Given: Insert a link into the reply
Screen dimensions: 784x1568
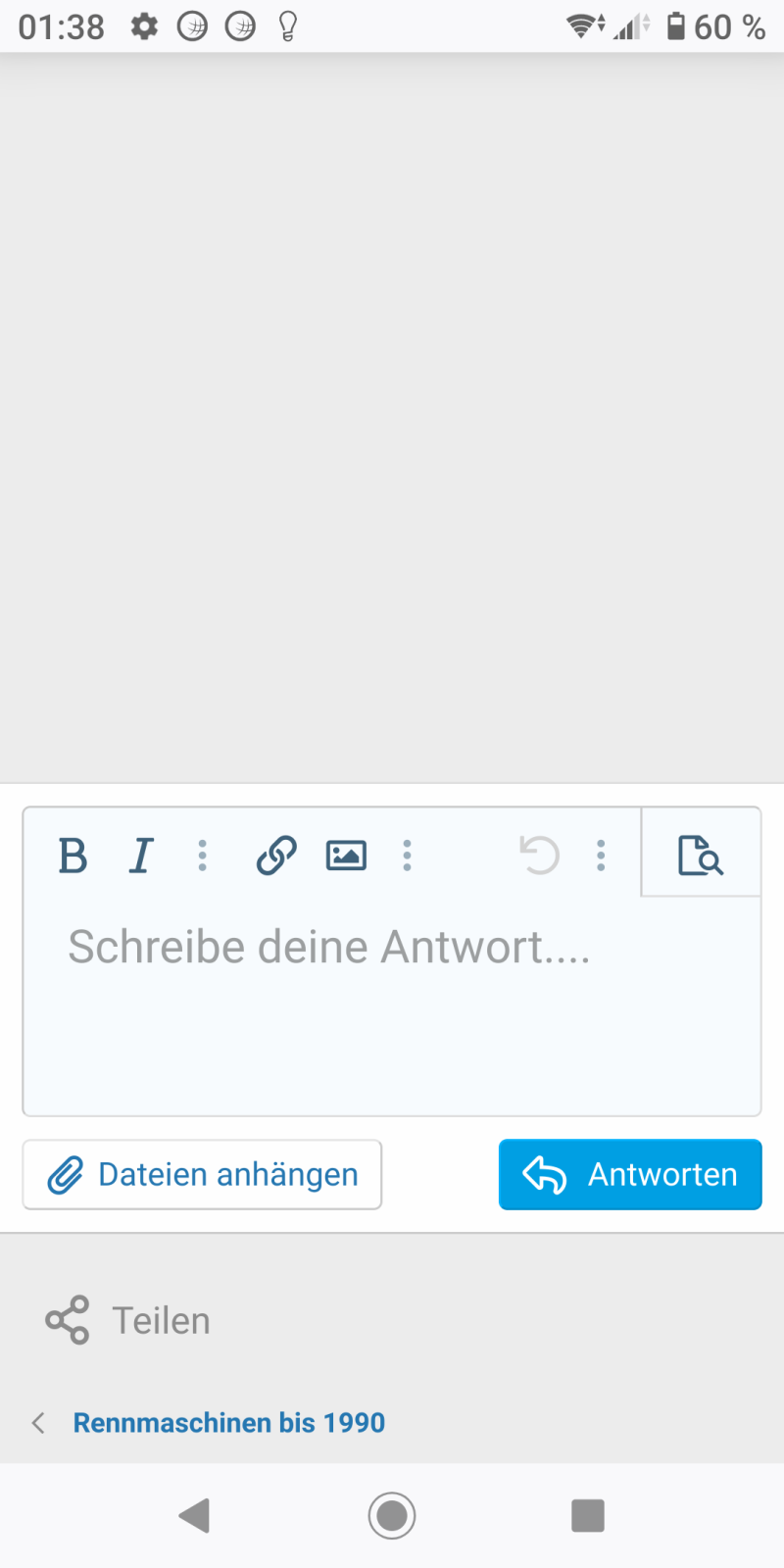Looking at the screenshot, I should pyautogui.click(x=276, y=856).
